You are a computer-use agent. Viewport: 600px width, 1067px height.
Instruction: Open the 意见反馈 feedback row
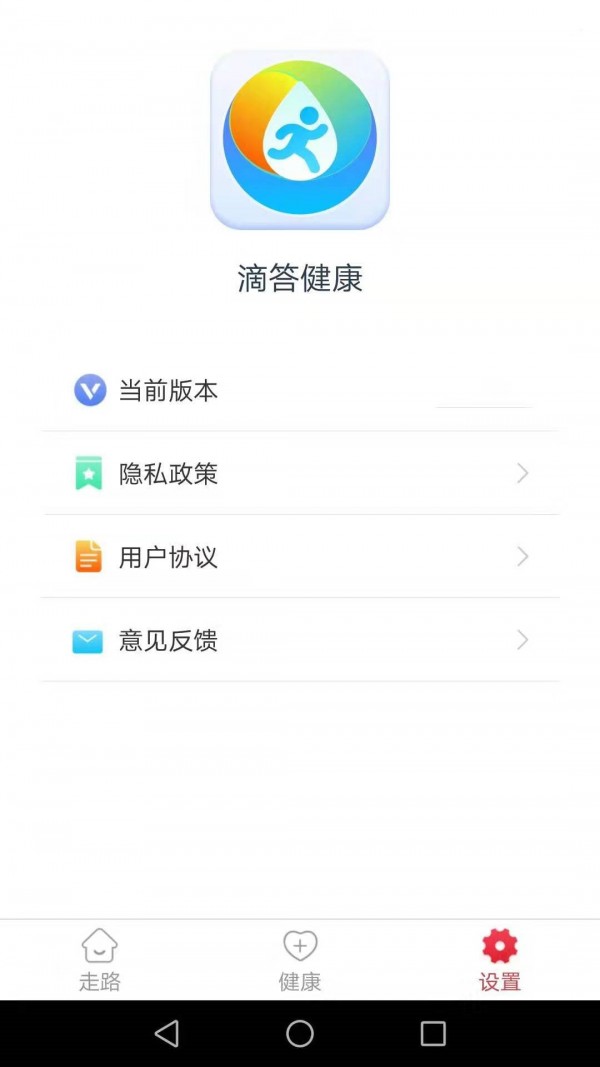[x=300, y=640]
